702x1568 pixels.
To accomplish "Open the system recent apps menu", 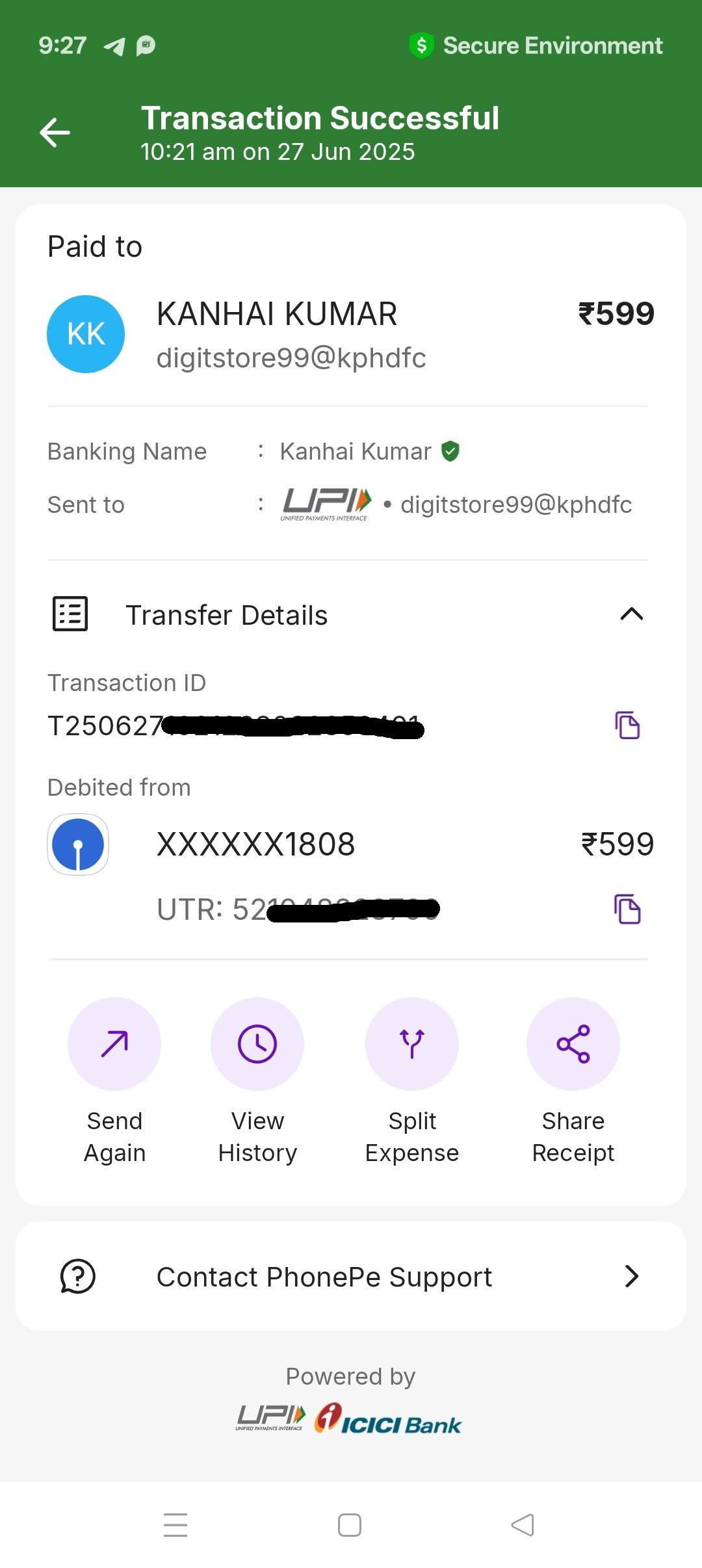I will click(x=175, y=1525).
